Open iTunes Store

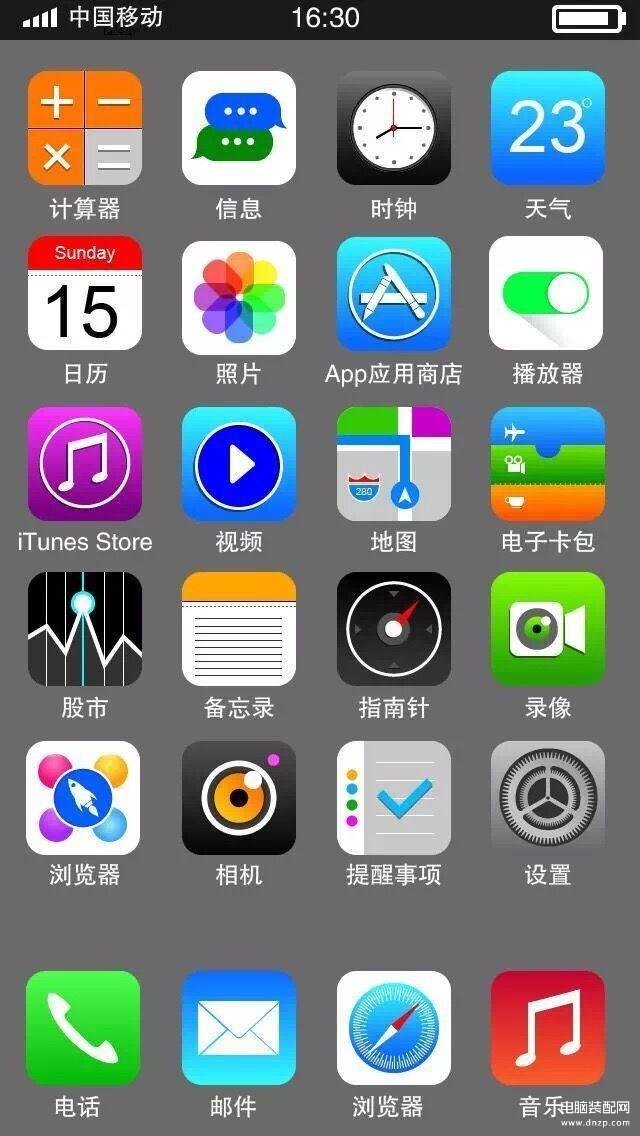[85, 463]
